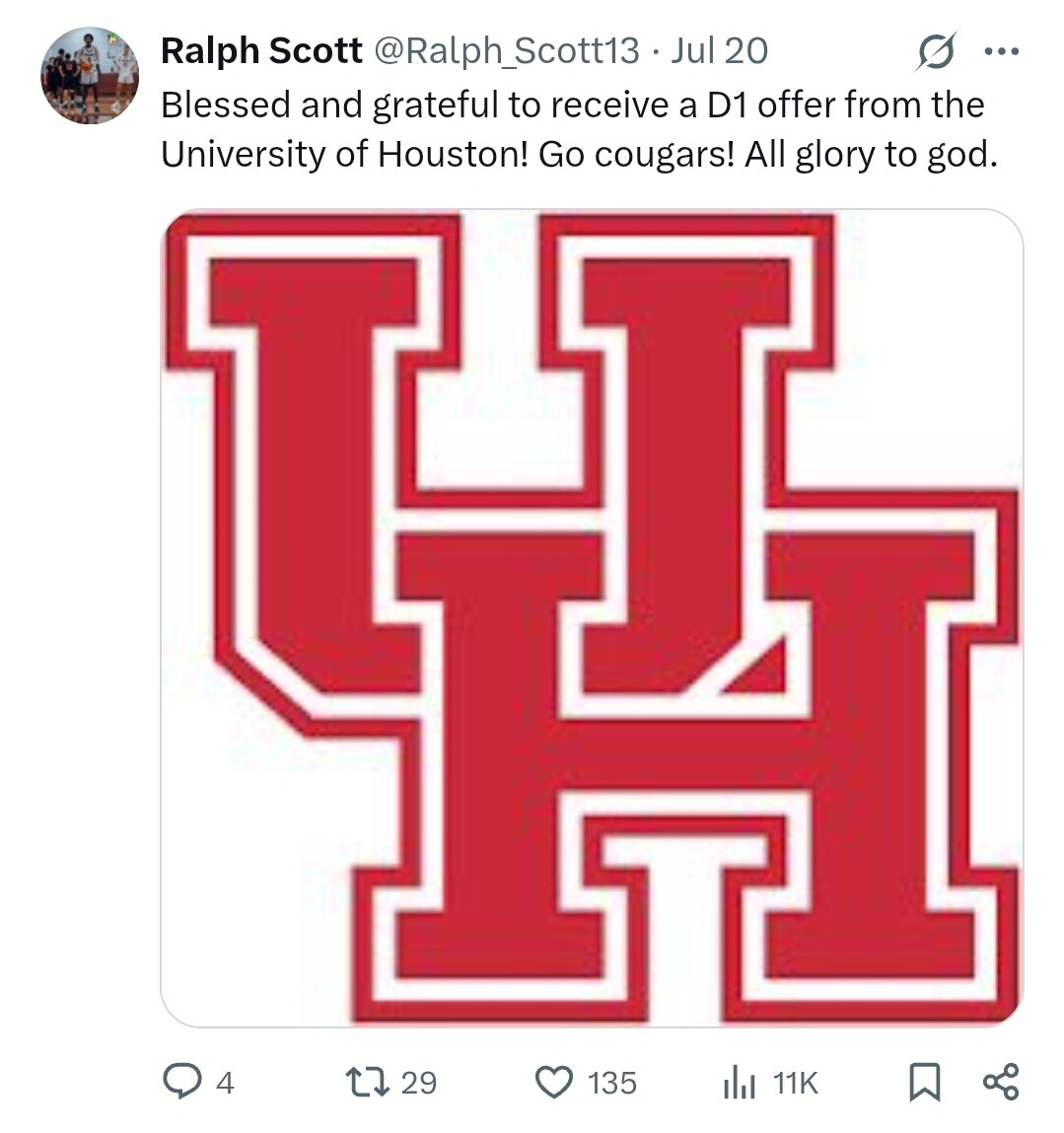Open Ralph Scott's profile picture
1064x1133 pixels.
pos(89,76)
